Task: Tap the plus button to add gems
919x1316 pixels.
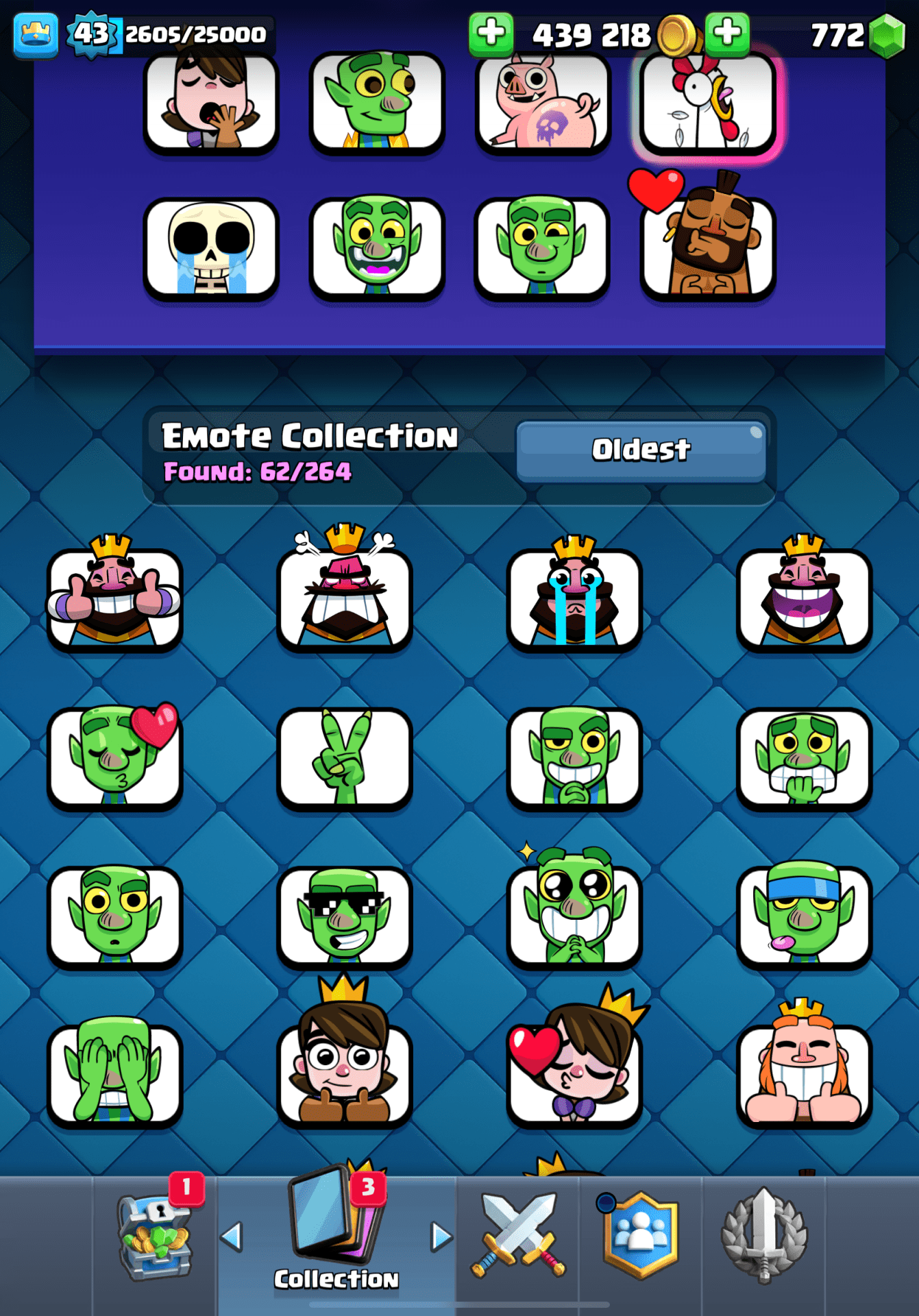Action: tap(726, 33)
